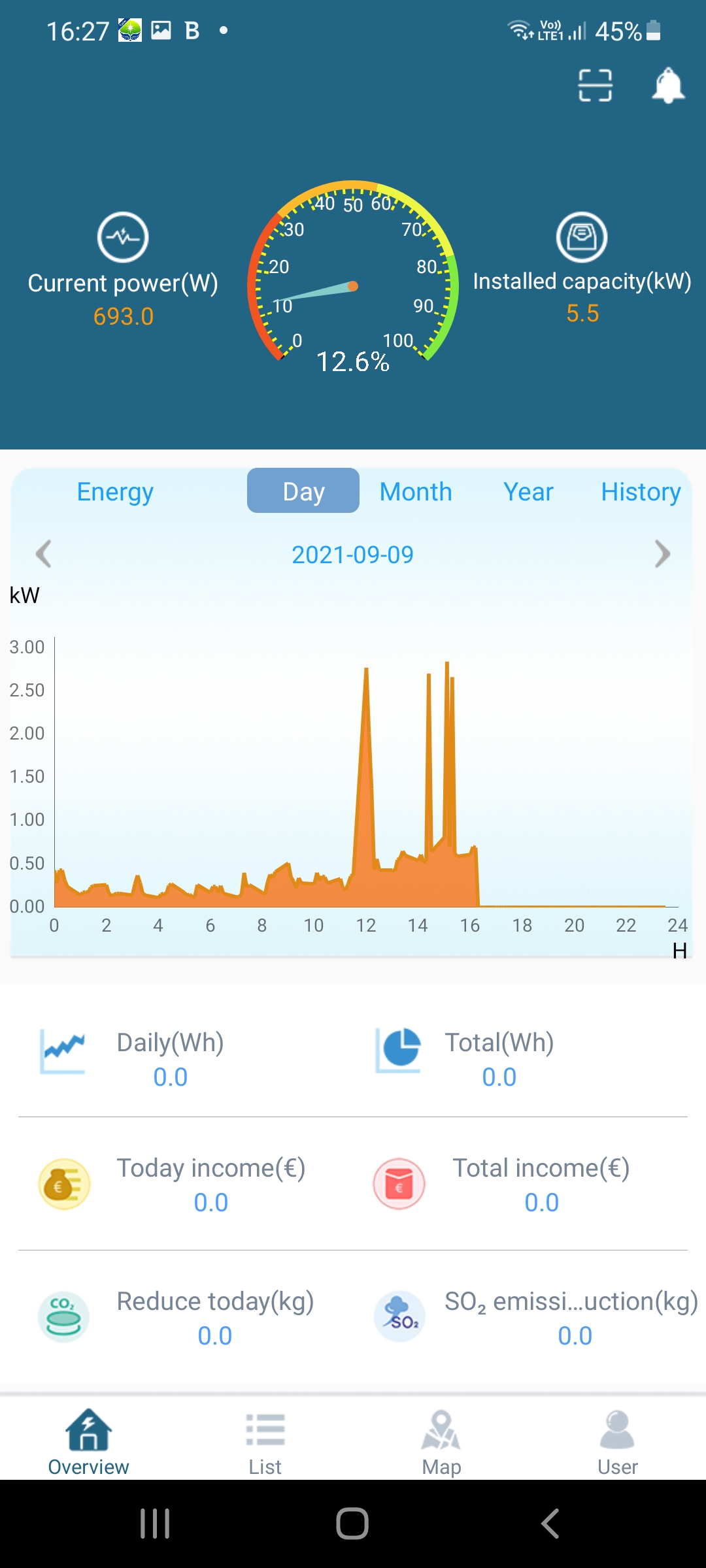Open the User tab
The image size is (706, 1568).
(x=617, y=1442)
